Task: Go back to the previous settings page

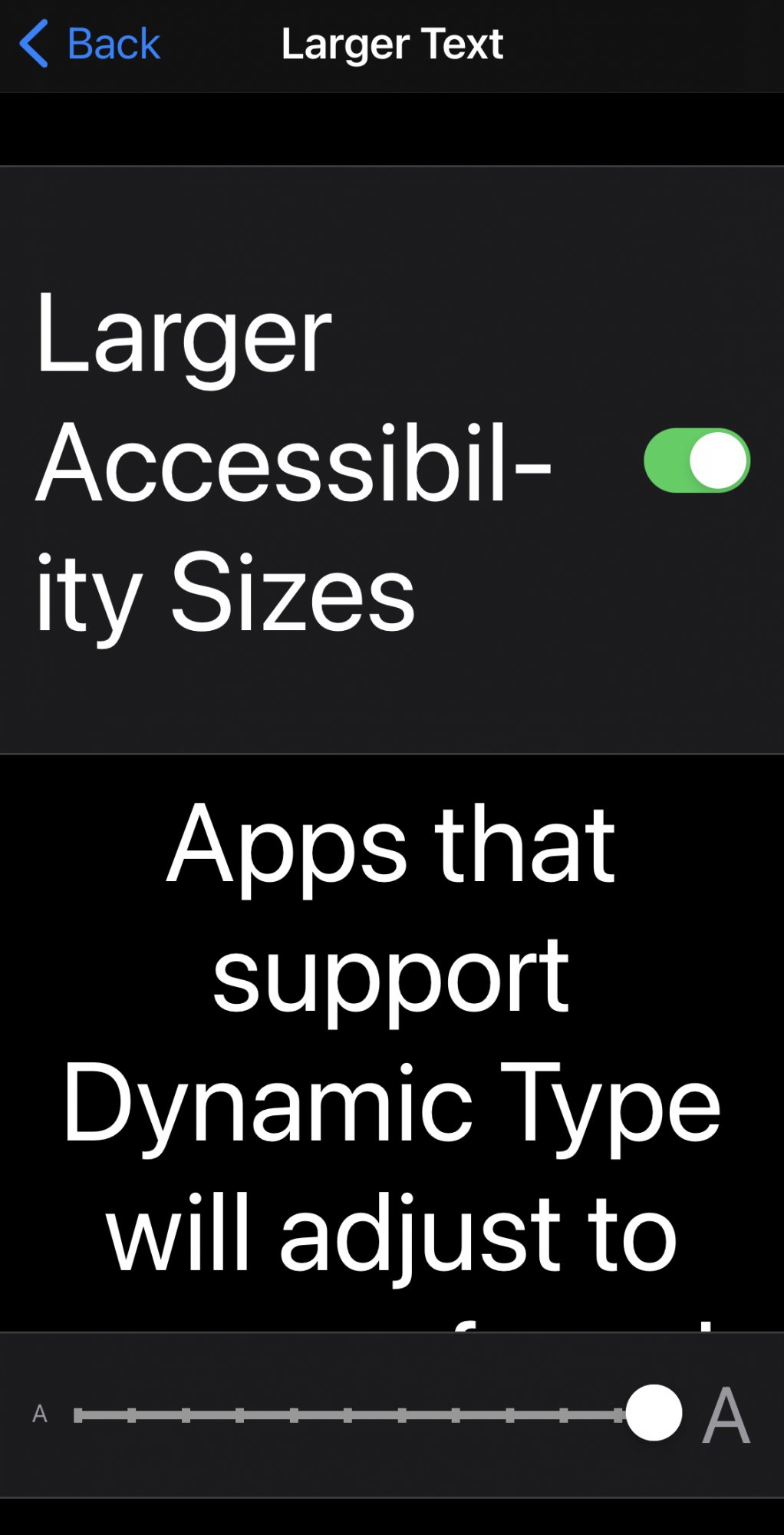Action: (89, 44)
